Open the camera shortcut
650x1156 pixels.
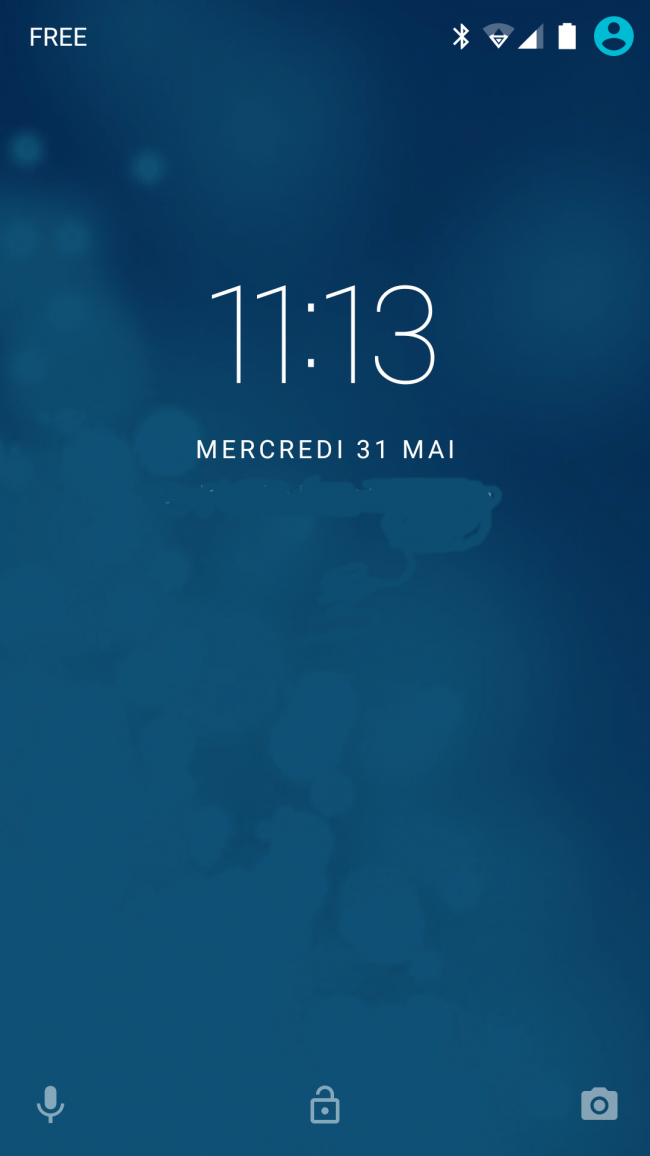point(599,1104)
